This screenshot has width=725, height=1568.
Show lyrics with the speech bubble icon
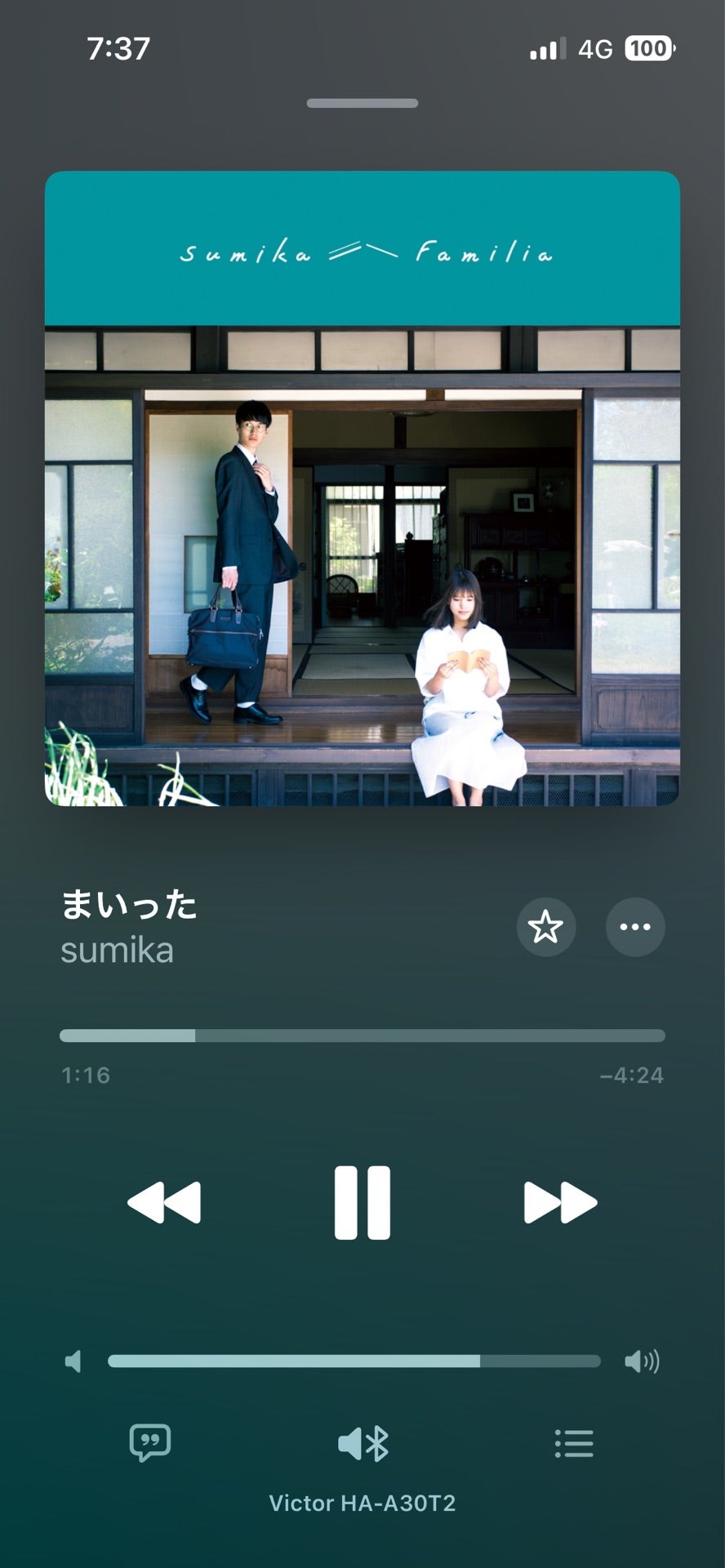[150, 1443]
